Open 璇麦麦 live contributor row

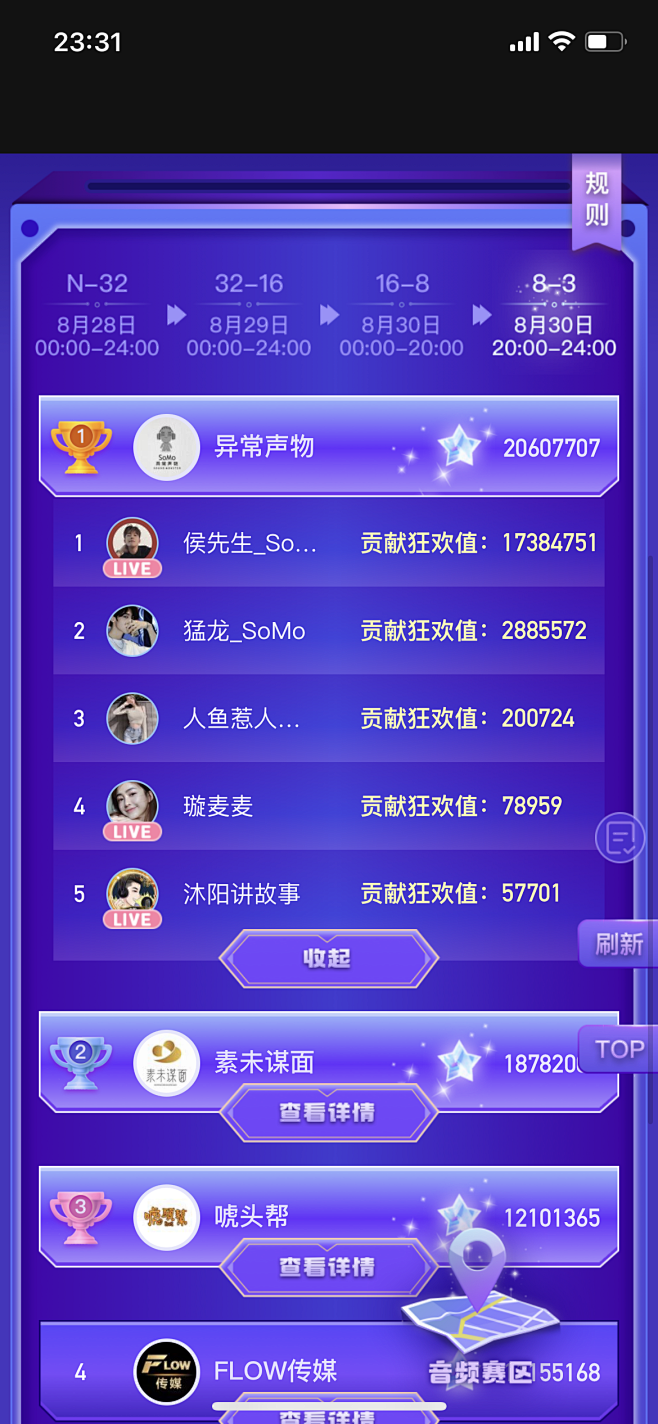pos(328,806)
